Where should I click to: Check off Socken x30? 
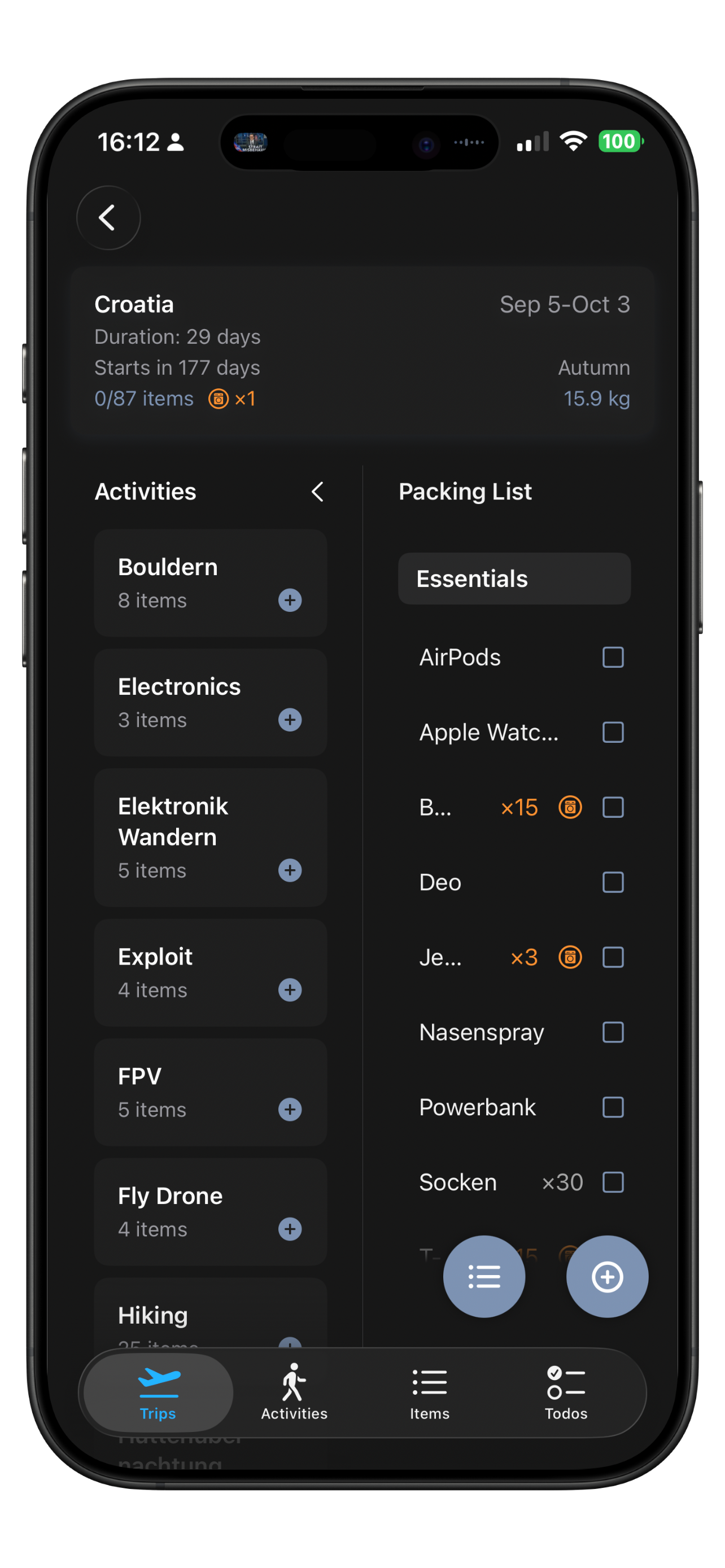(613, 1182)
